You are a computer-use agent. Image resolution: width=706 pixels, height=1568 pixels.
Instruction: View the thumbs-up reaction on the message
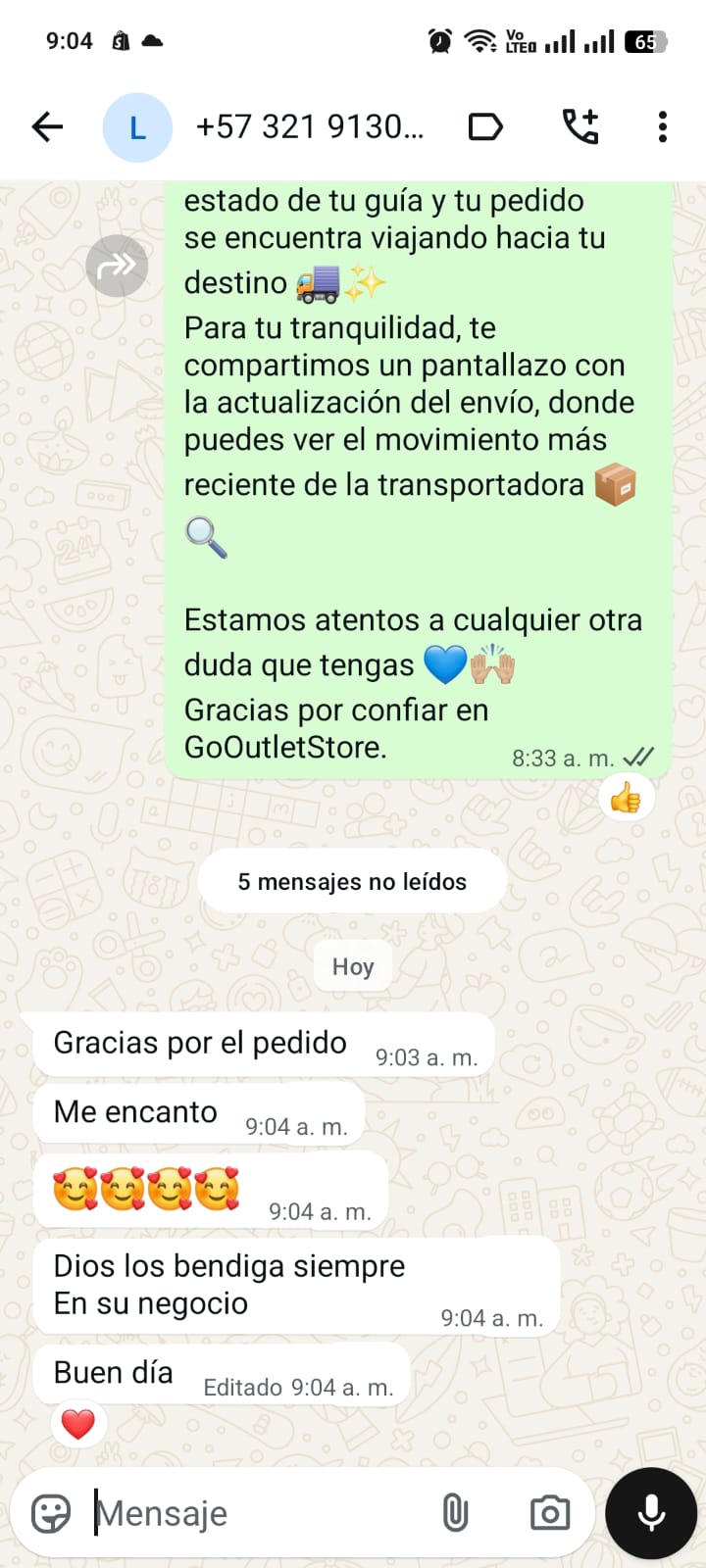(x=626, y=799)
